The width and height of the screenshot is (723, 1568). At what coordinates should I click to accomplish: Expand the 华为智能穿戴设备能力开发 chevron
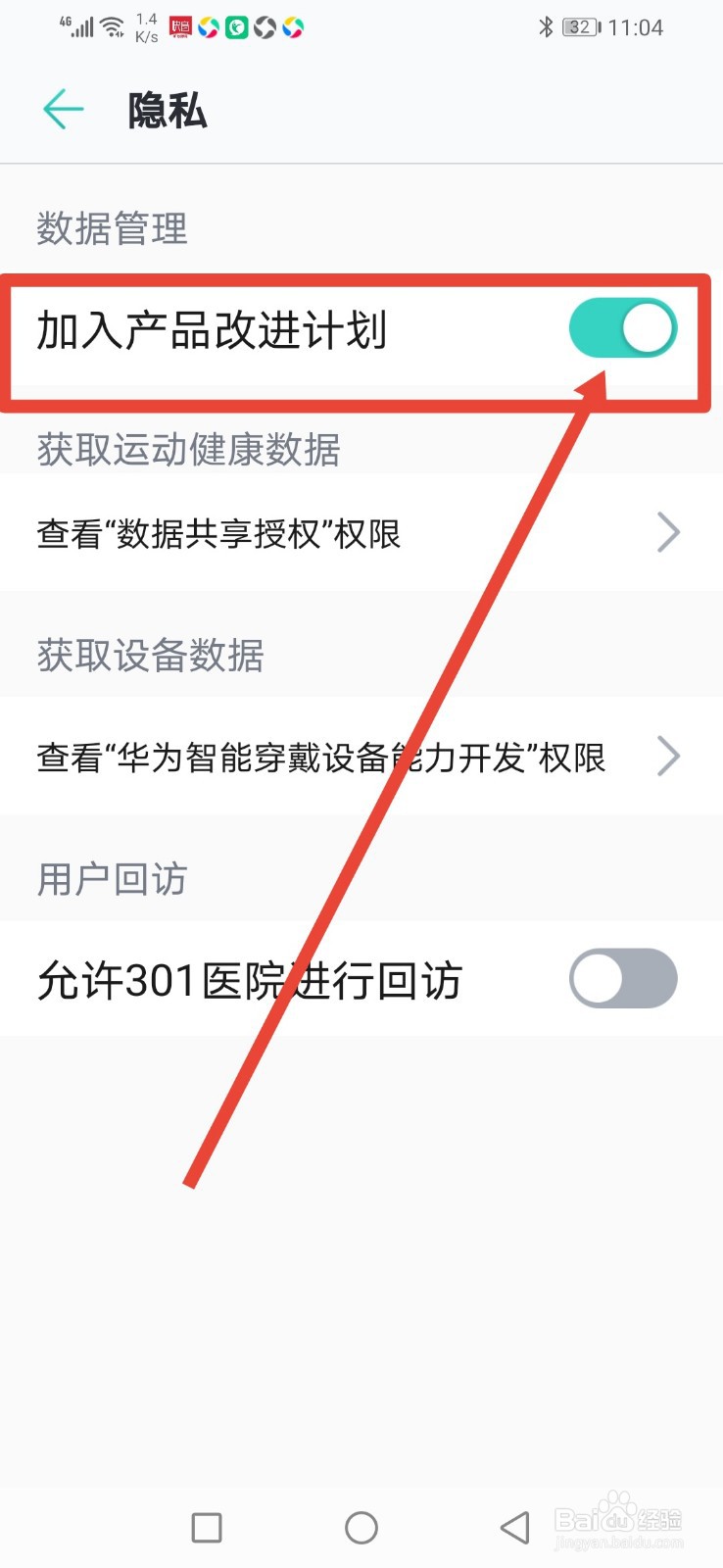(x=670, y=756)
